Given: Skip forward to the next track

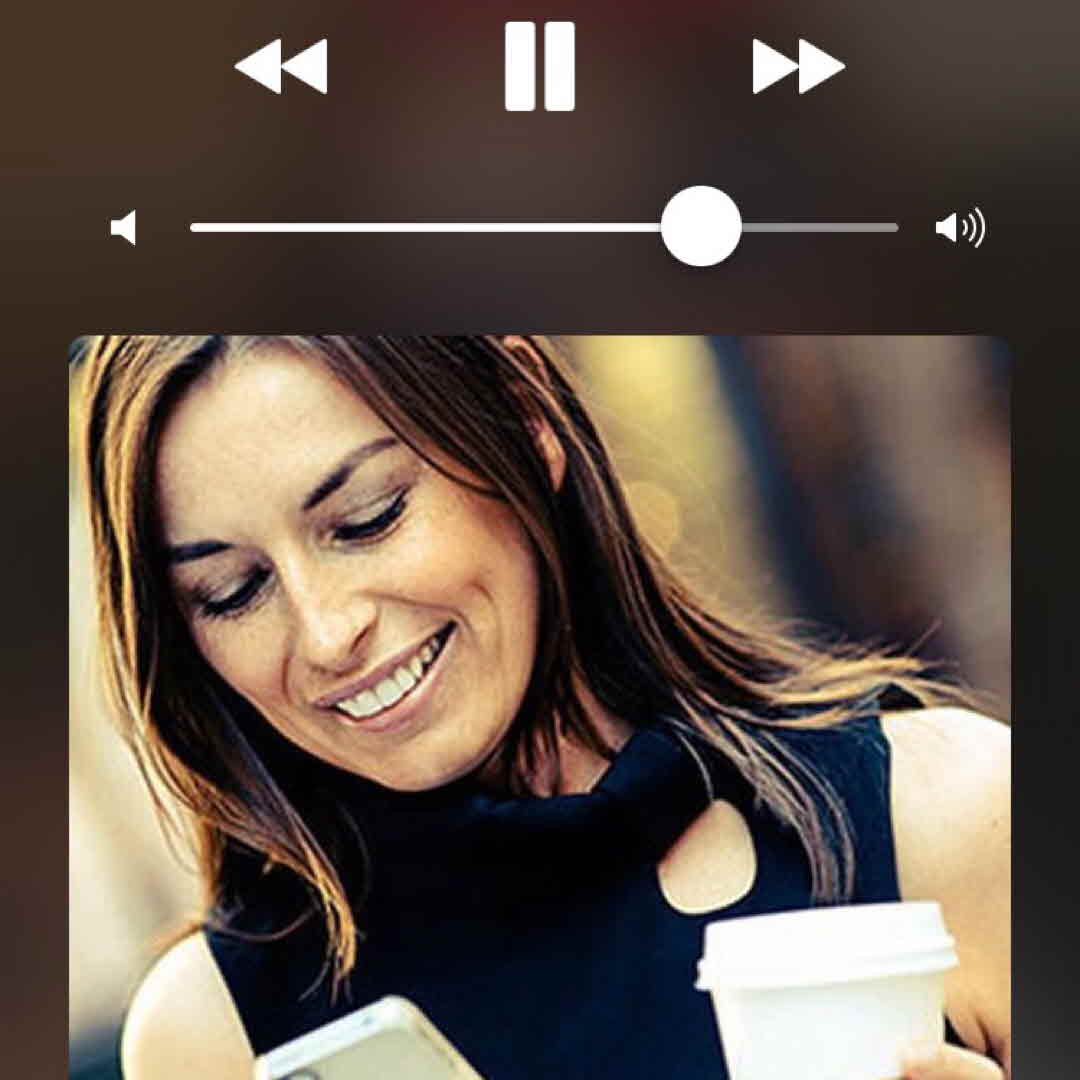Looking at the screenshot, I should coord(798,67).
